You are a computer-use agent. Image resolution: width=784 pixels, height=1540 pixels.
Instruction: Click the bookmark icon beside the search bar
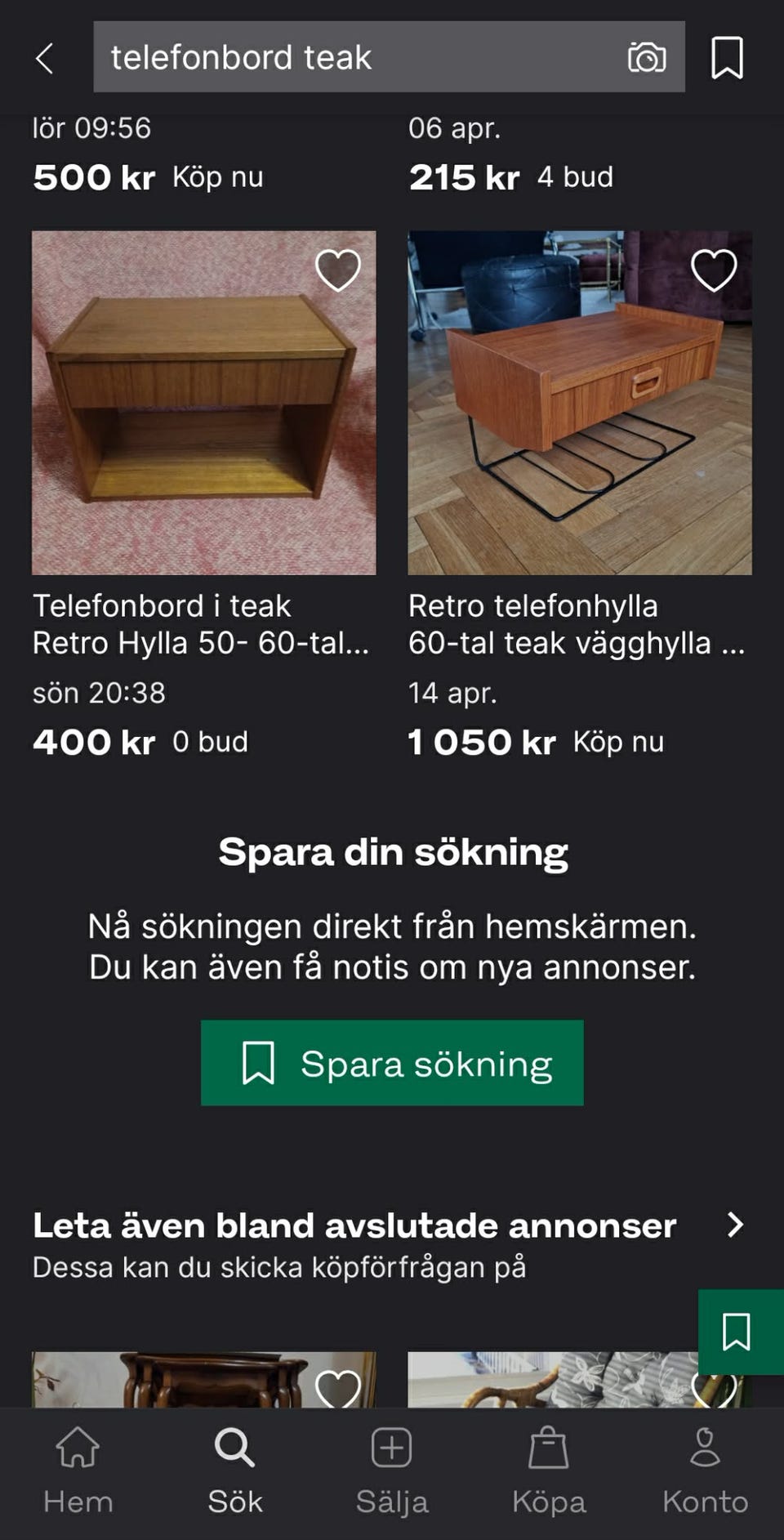click(x=727, y=57)
